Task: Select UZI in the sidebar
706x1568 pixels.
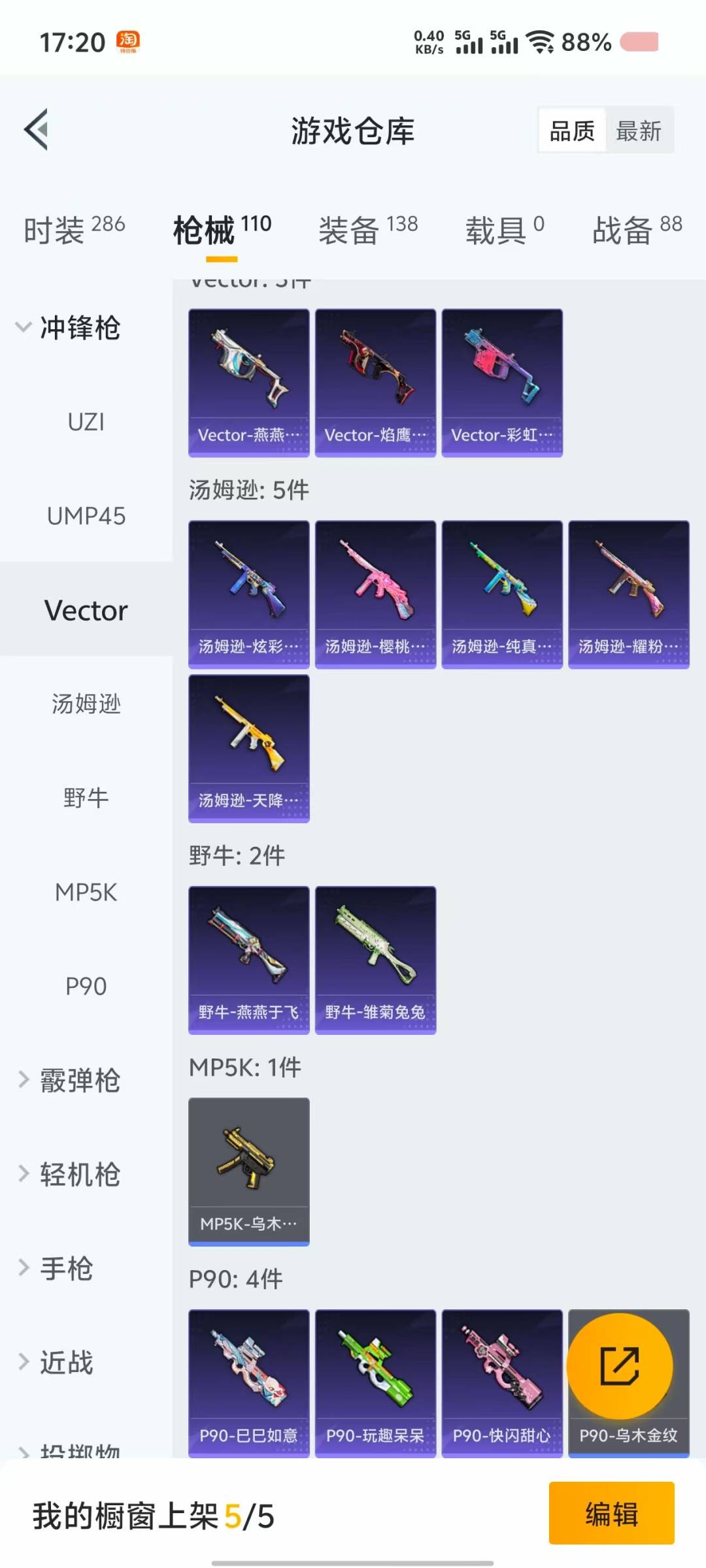Action: click(86, 421)
